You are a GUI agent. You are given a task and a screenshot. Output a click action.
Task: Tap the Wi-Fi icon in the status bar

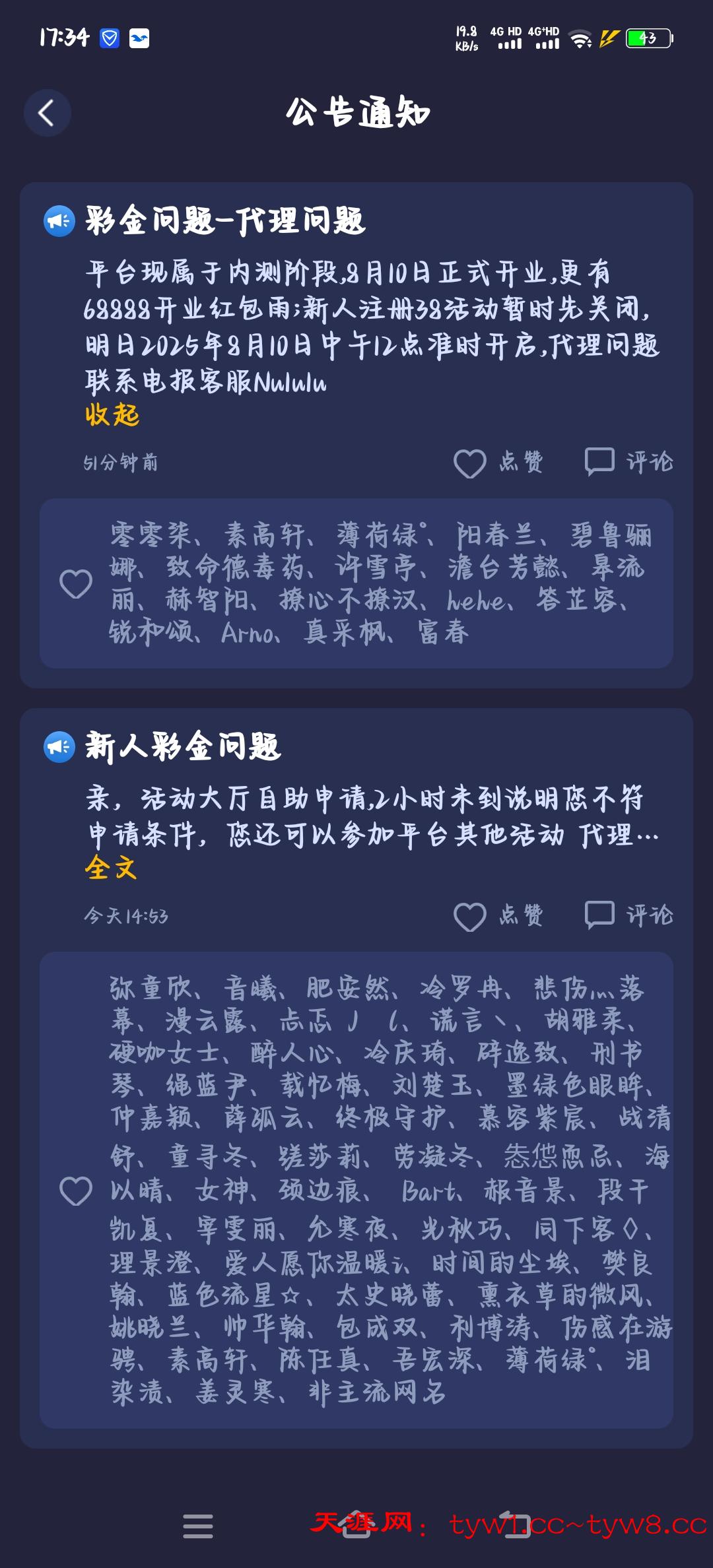[580, 40]
